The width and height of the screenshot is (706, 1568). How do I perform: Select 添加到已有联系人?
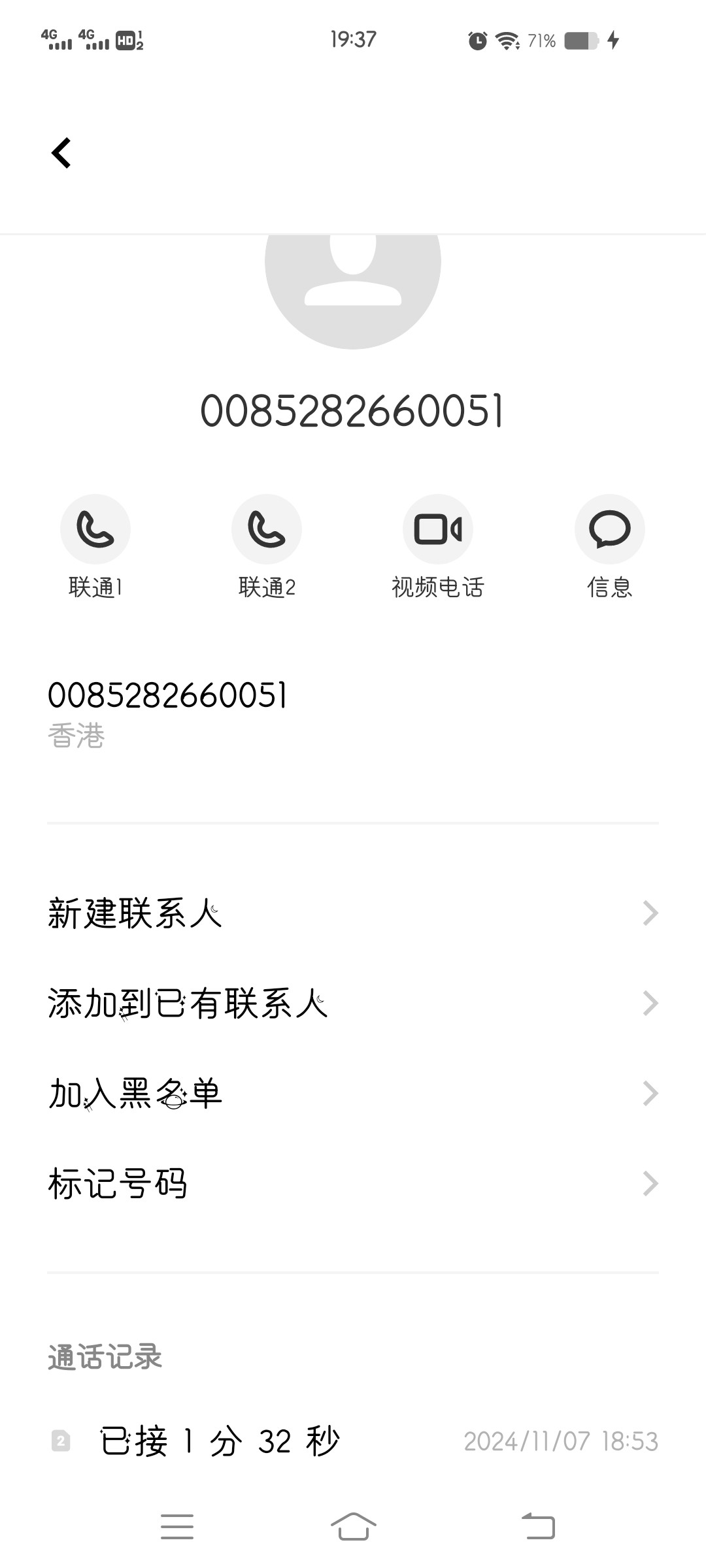tap(353, 1003)
